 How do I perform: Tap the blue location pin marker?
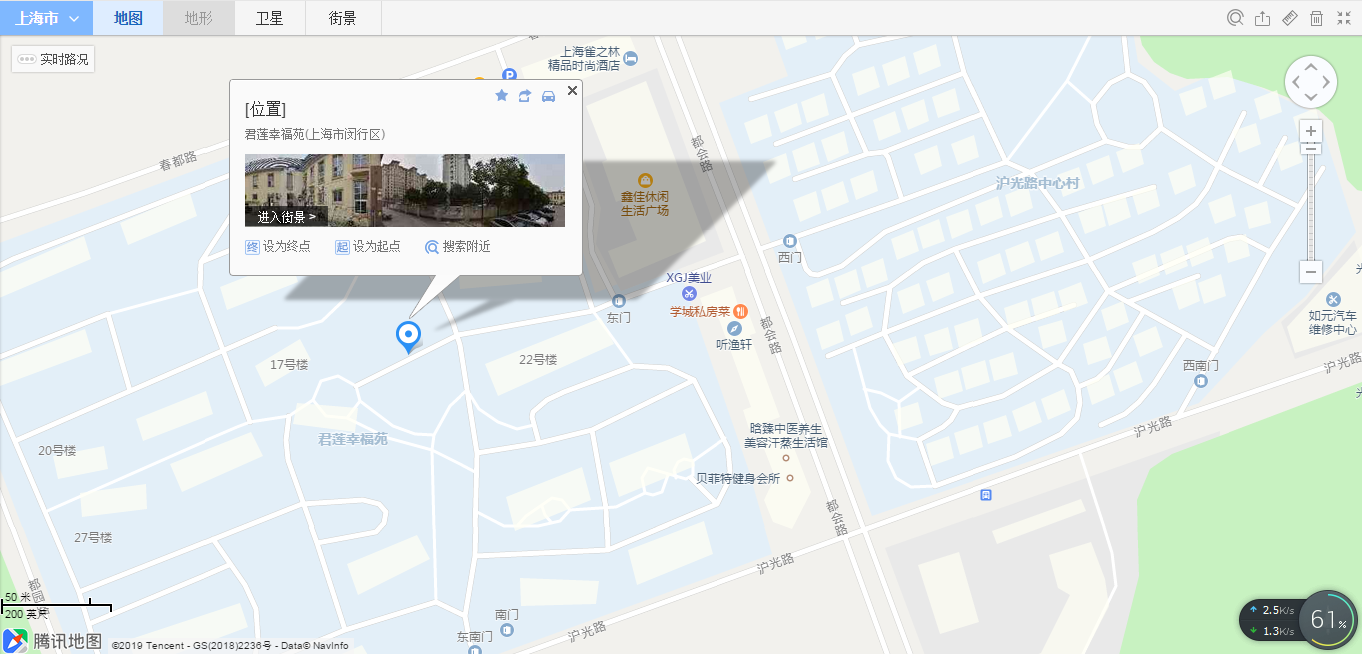(408, 335)
